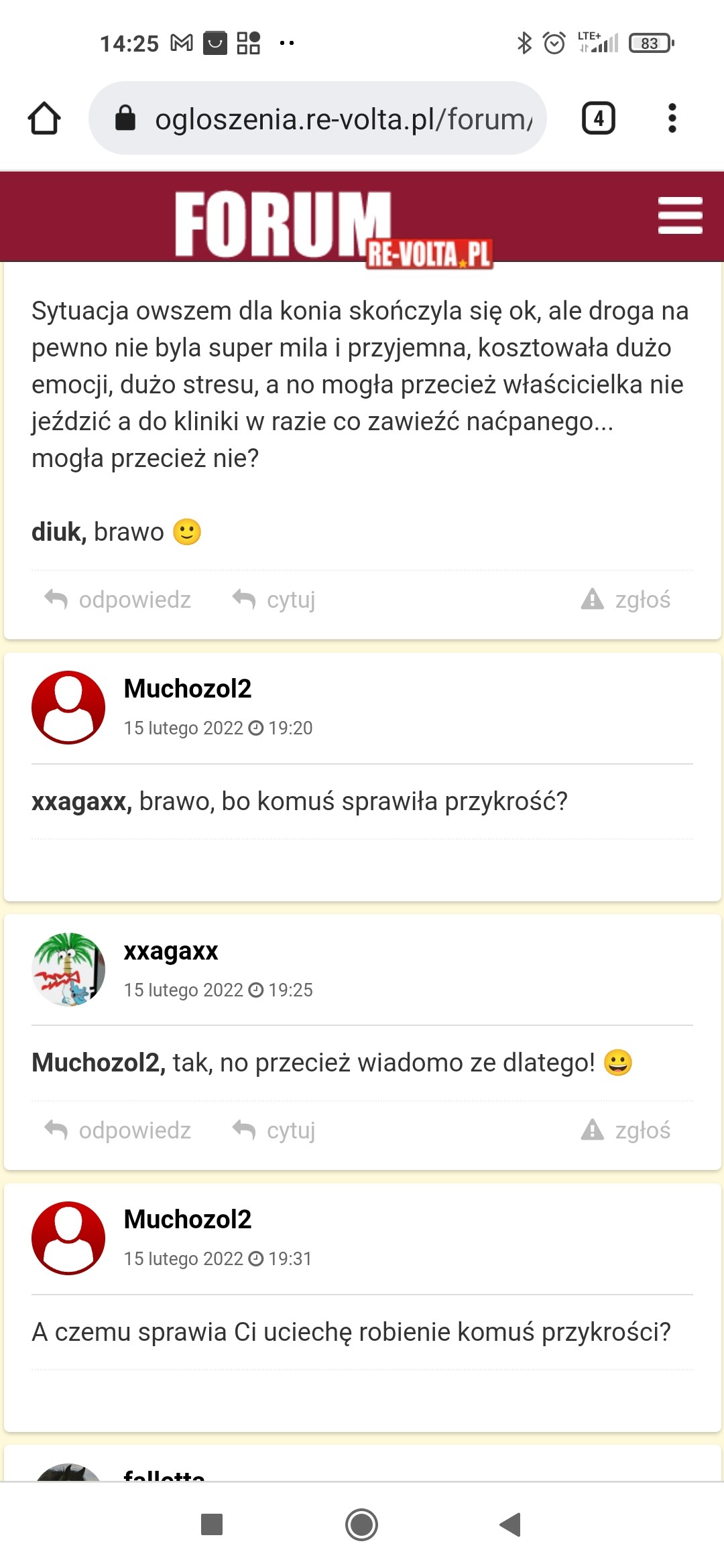Image resolution: width=724 pixels, height=1568 pixels.
Task: Report xxagaxx's 19:25 post
Action: [x=626, y=1130]
